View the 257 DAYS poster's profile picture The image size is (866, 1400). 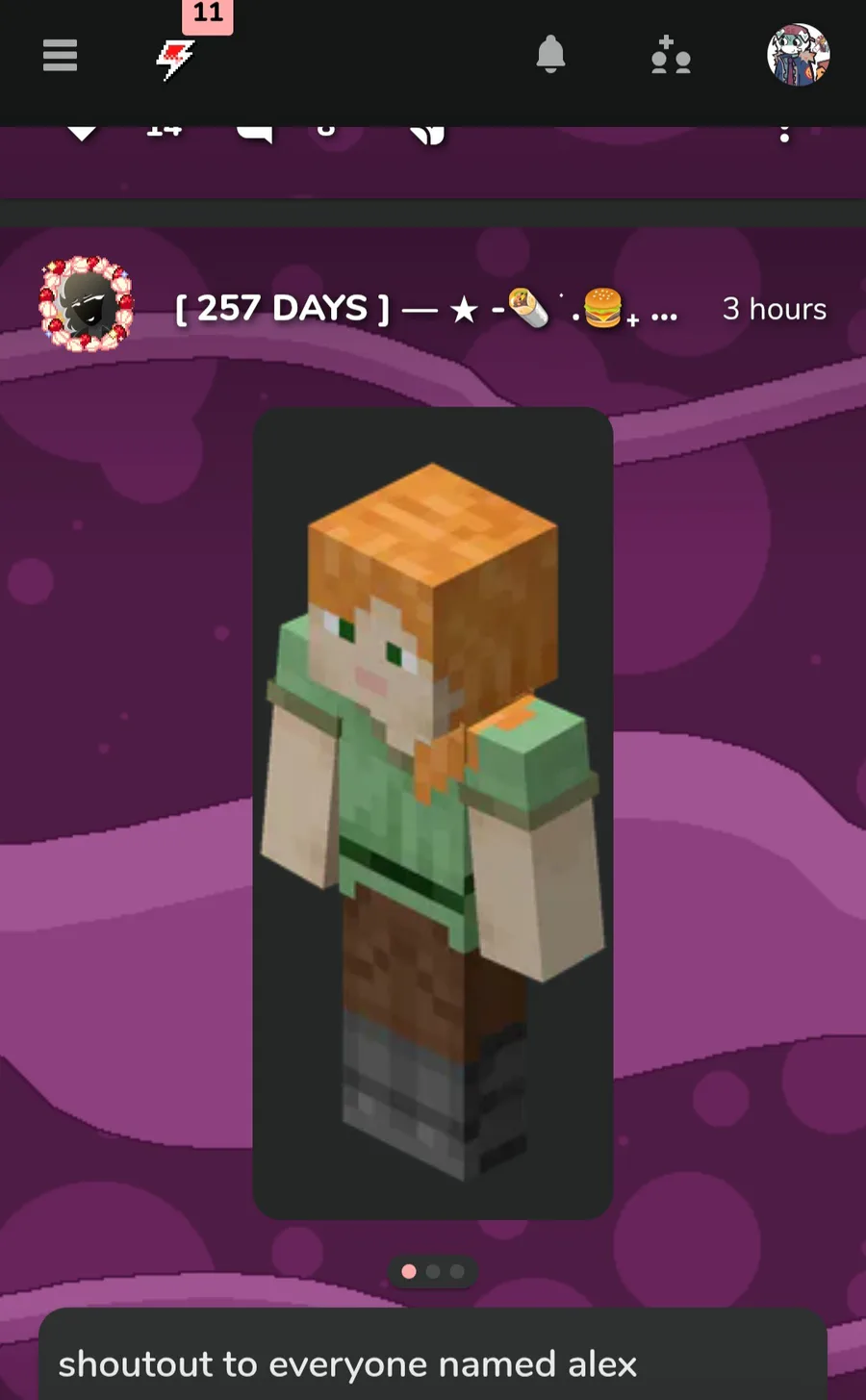(86, 304)
